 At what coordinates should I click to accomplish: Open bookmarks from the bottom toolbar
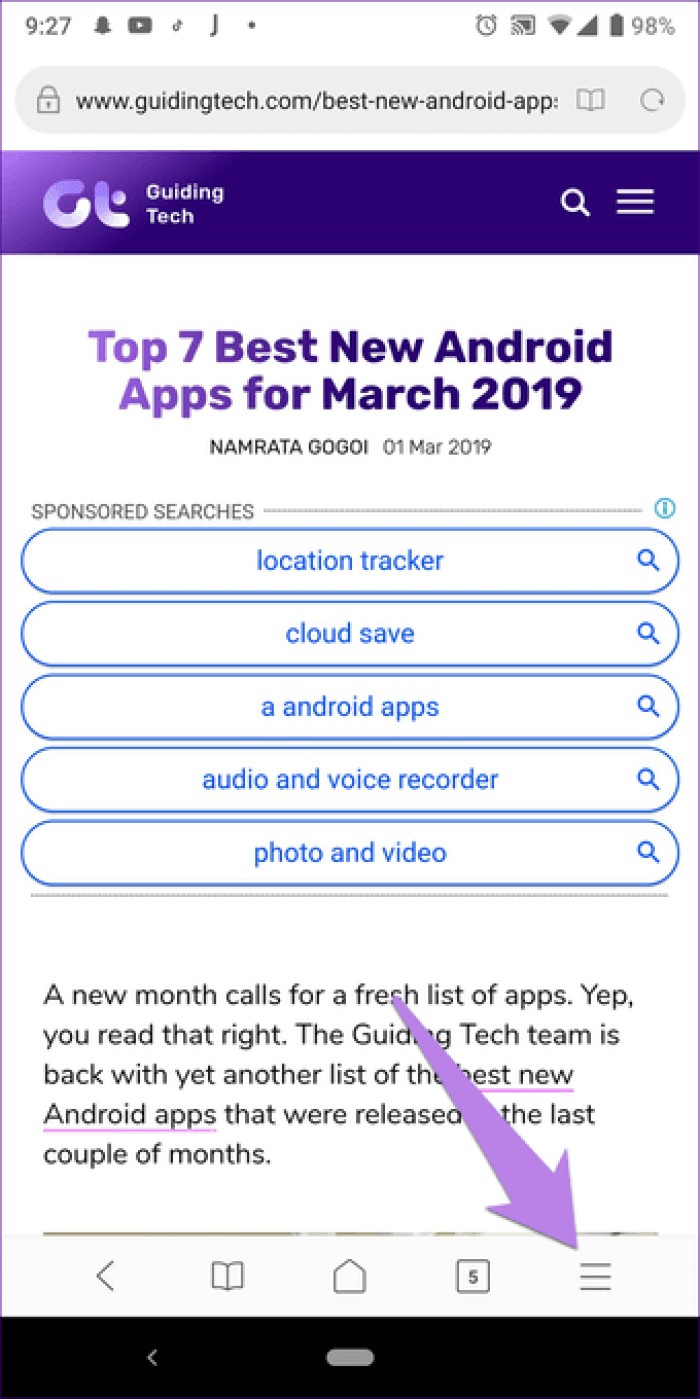coord(228,1275)
